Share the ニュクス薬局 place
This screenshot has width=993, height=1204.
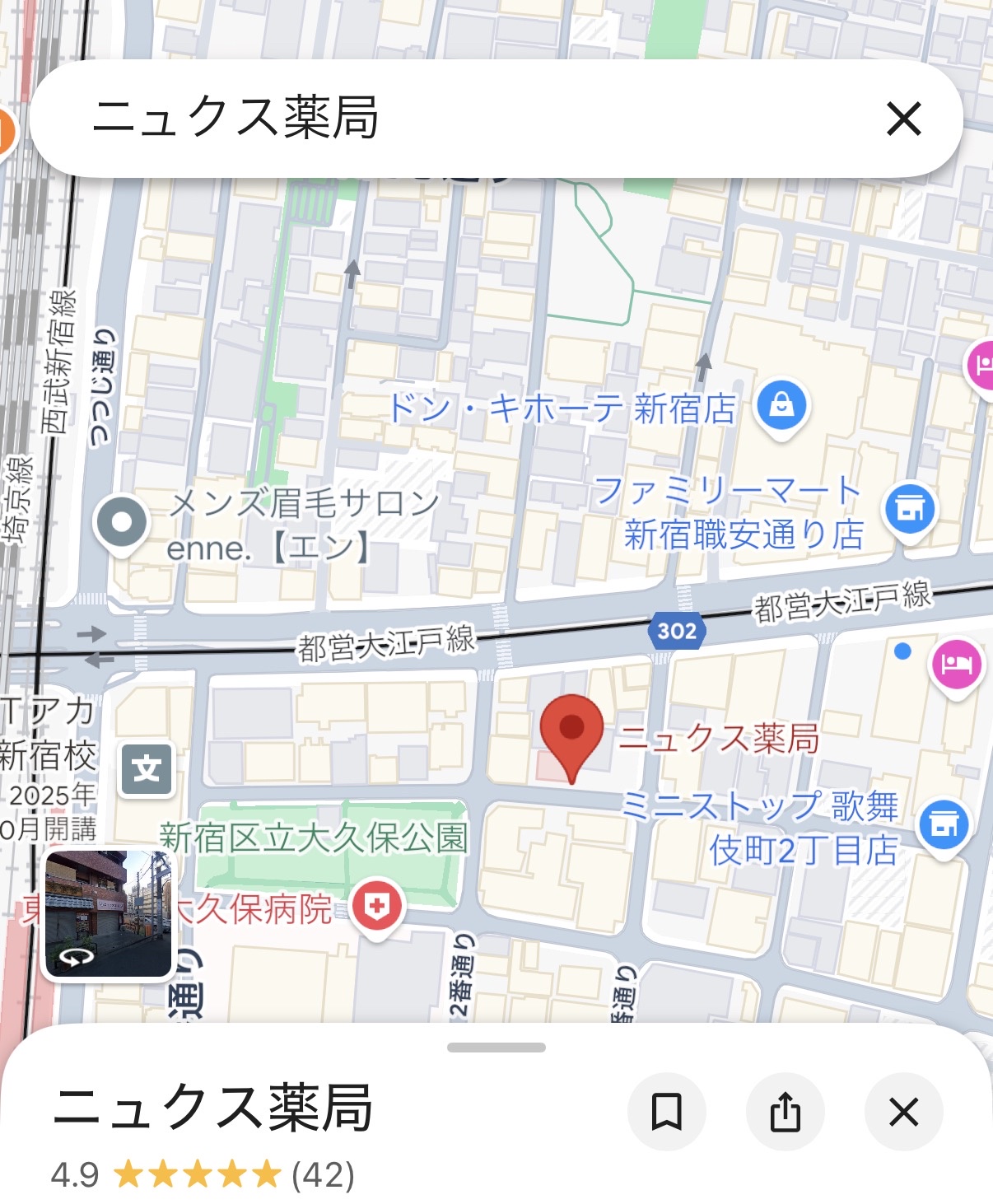[785, 1112]
